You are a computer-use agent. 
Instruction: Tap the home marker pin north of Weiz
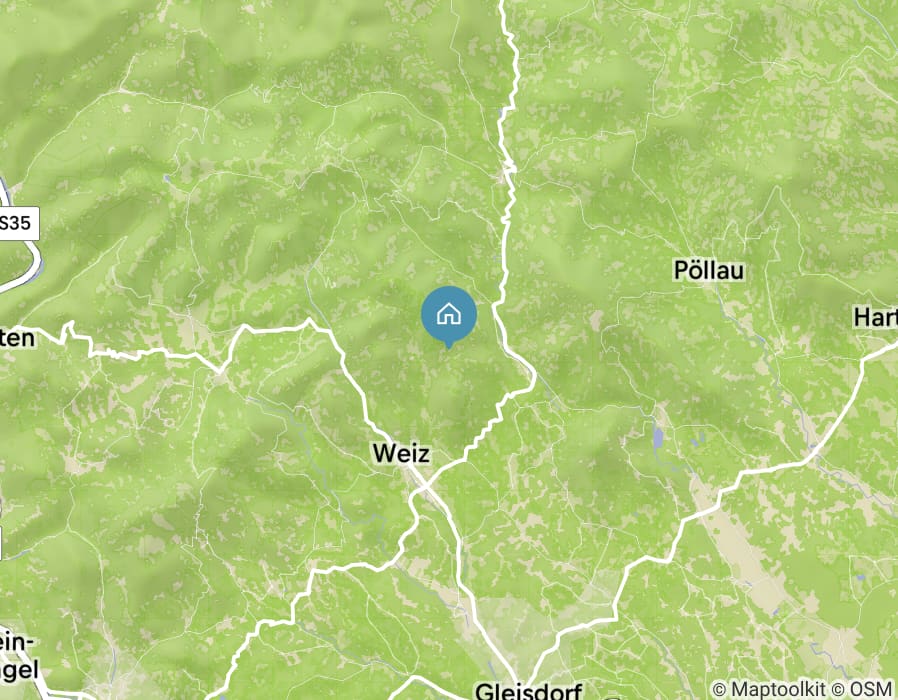point(449,315)
